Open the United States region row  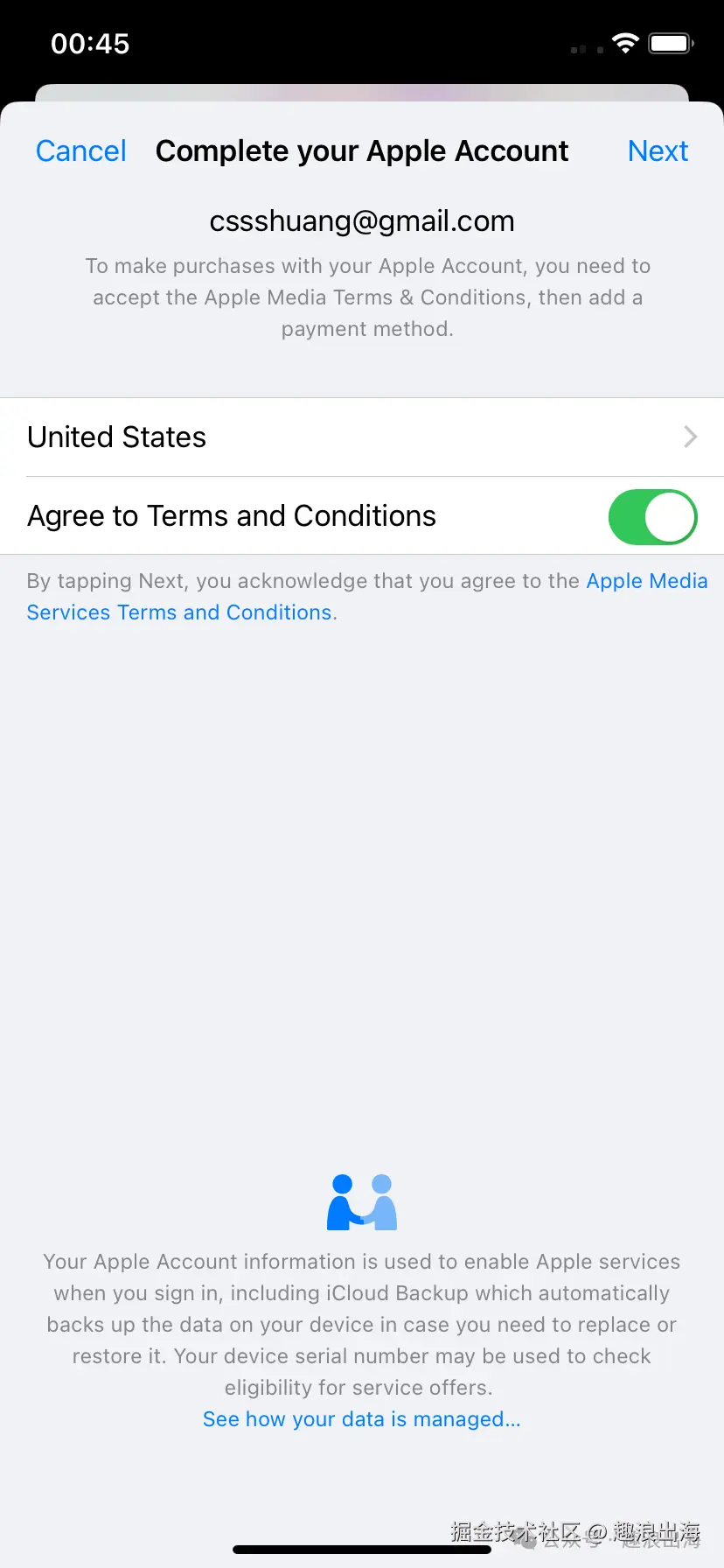pos(362,437)
